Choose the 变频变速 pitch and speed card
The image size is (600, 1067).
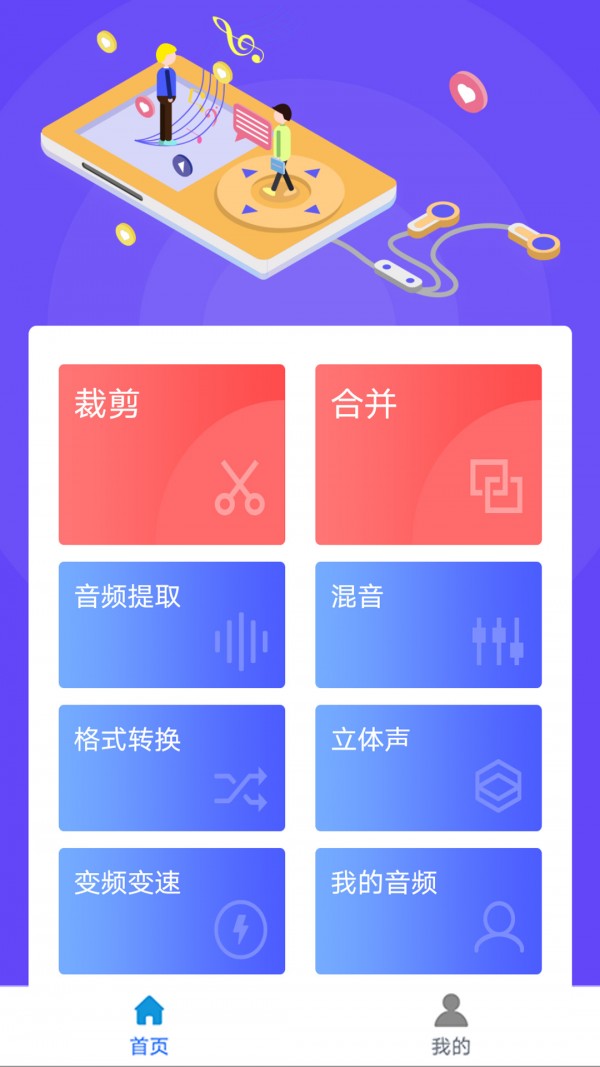[x=172, y=911]
